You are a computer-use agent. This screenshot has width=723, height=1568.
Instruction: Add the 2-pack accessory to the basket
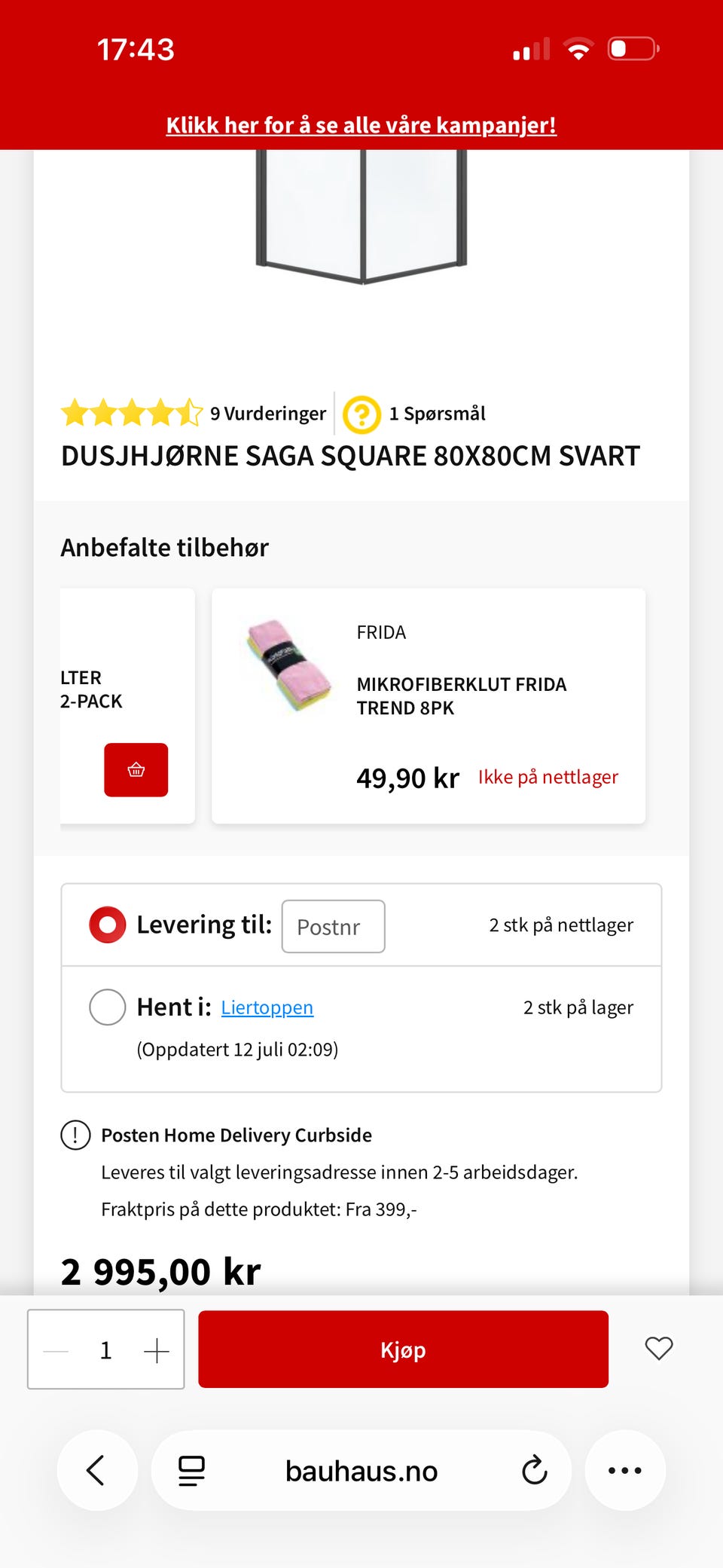[136, 769]
